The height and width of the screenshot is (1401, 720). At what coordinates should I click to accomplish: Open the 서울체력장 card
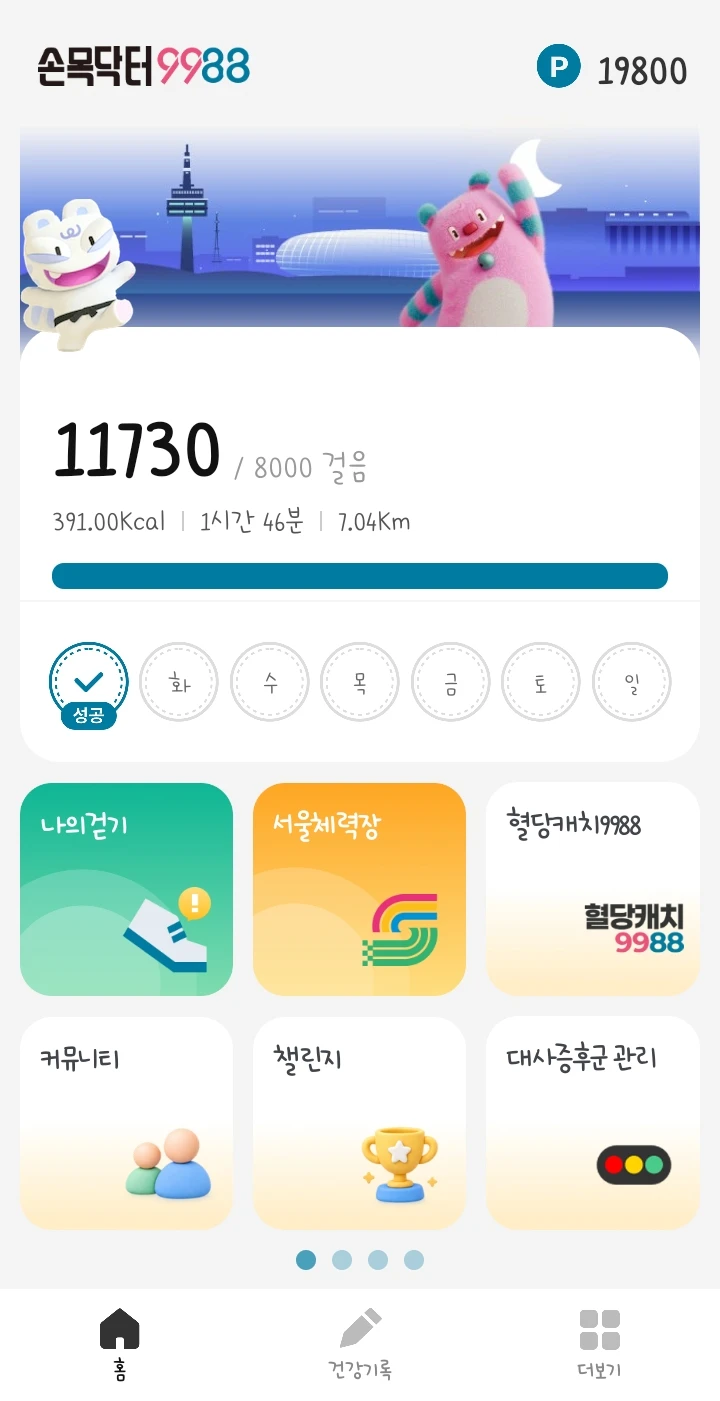[359, 889]
